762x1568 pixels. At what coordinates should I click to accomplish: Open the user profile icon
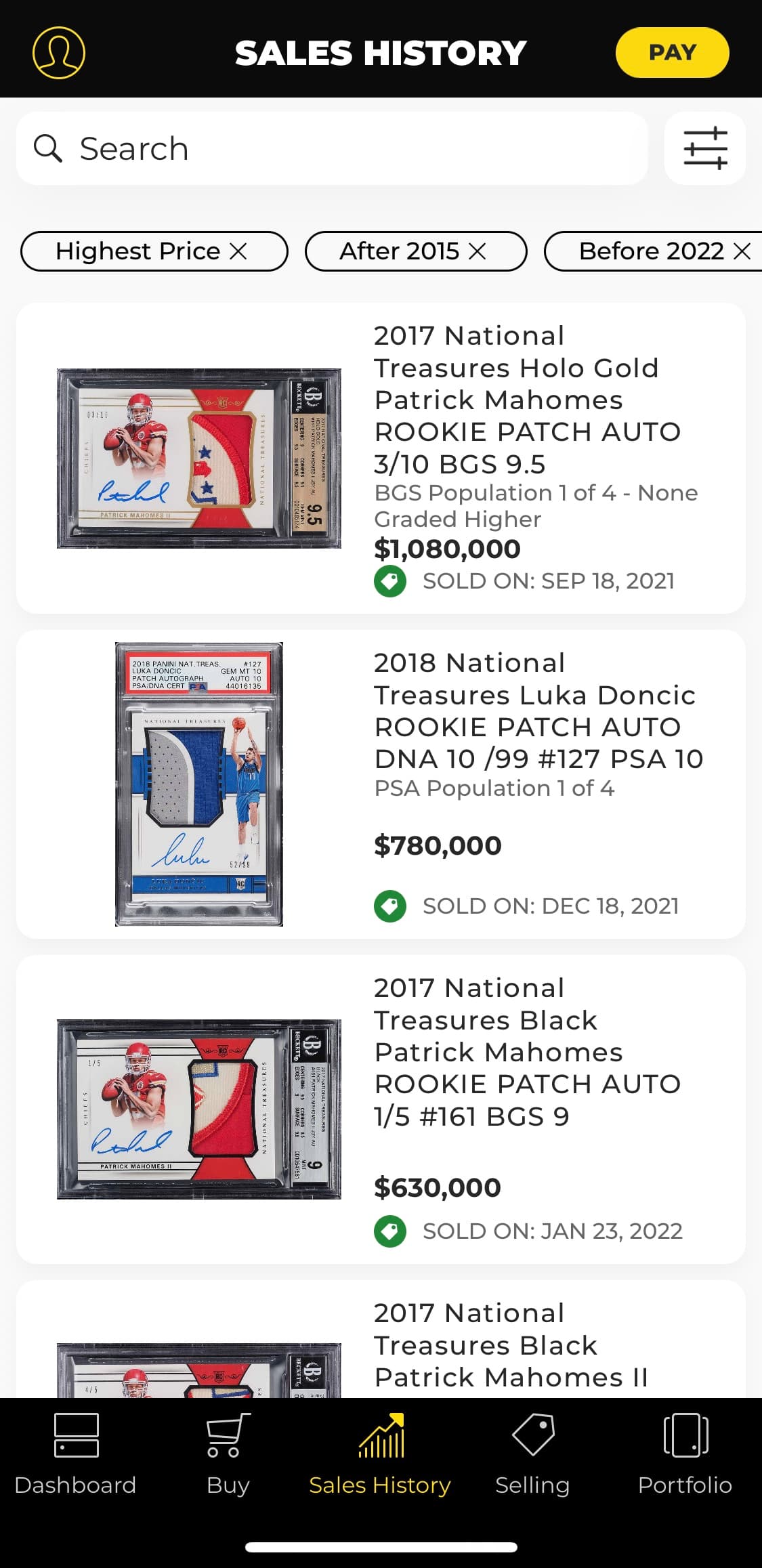click(x=59, y=53)
